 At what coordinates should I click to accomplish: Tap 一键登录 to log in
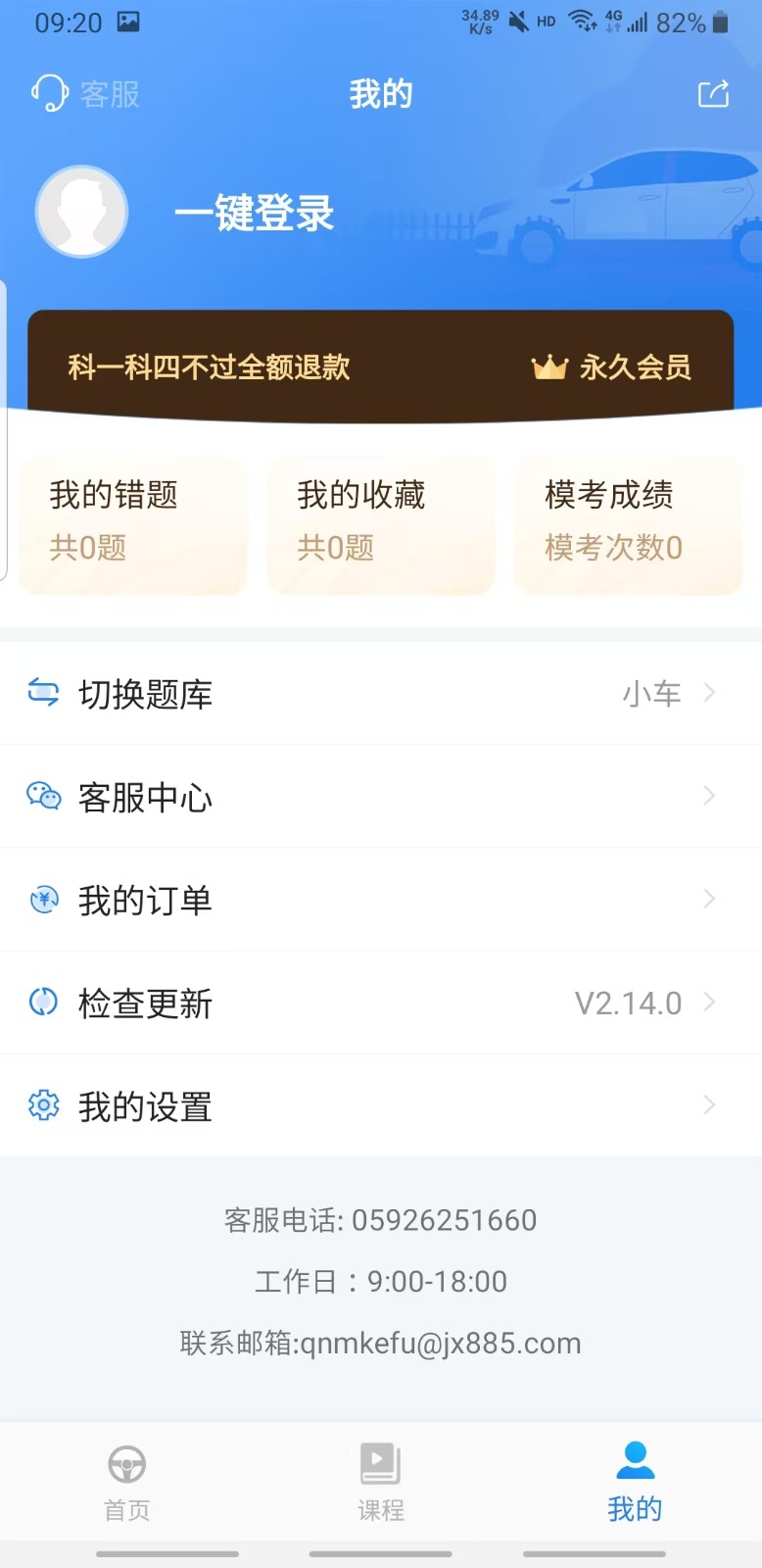[254, 213]
